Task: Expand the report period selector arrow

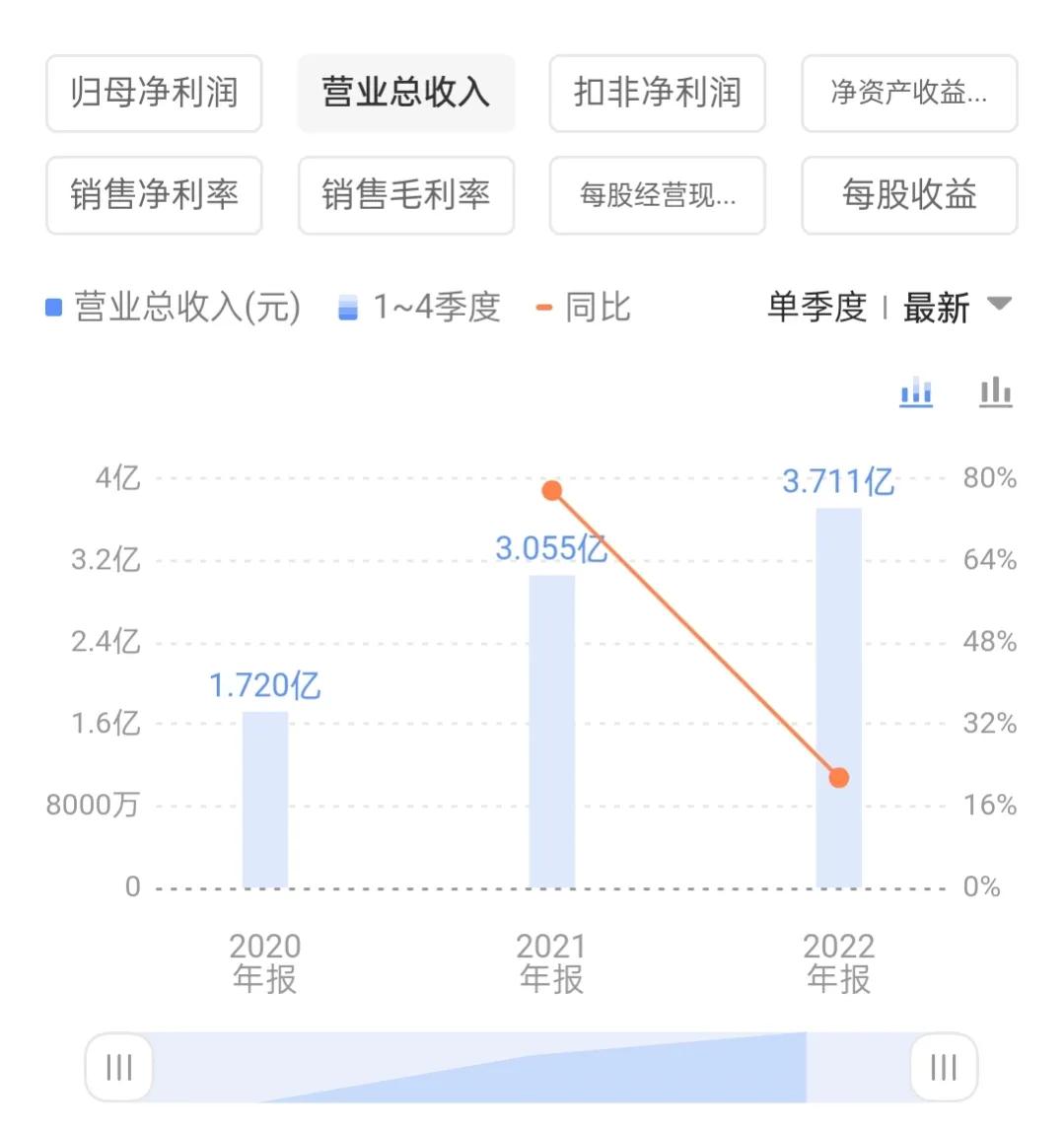Action: [x=998, y=307]
